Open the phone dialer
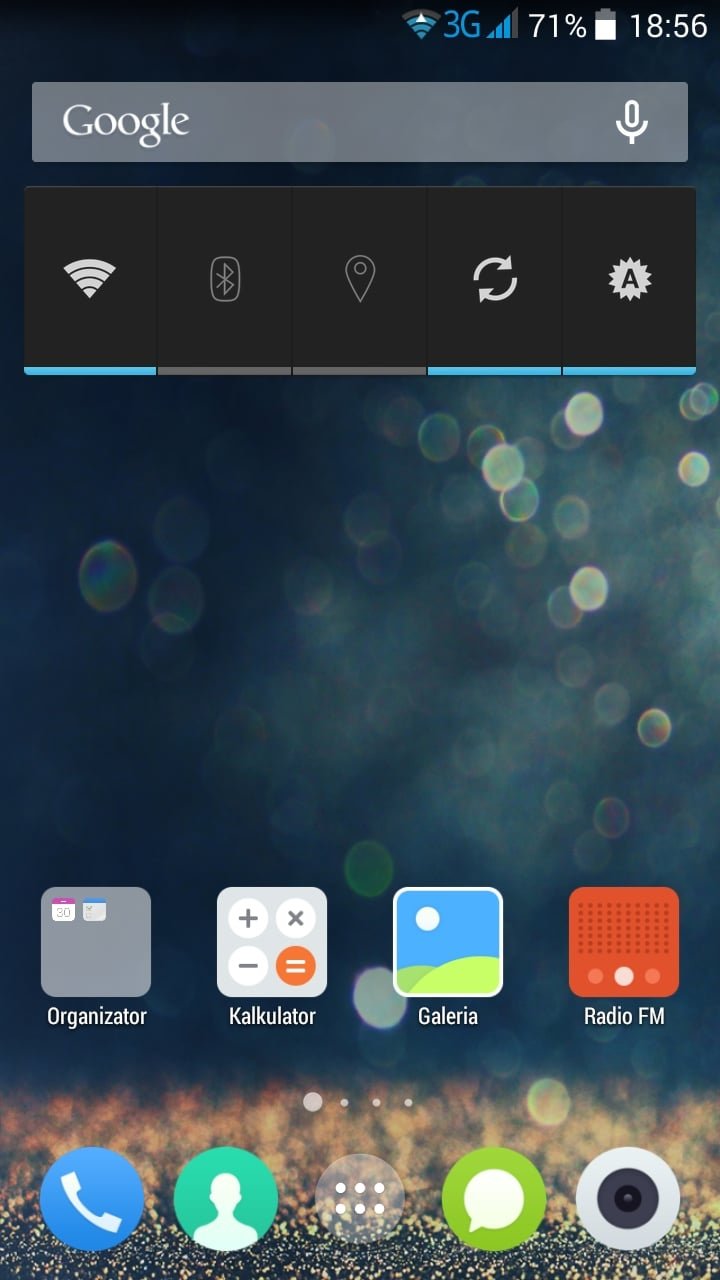 [x=92, y=1198]
